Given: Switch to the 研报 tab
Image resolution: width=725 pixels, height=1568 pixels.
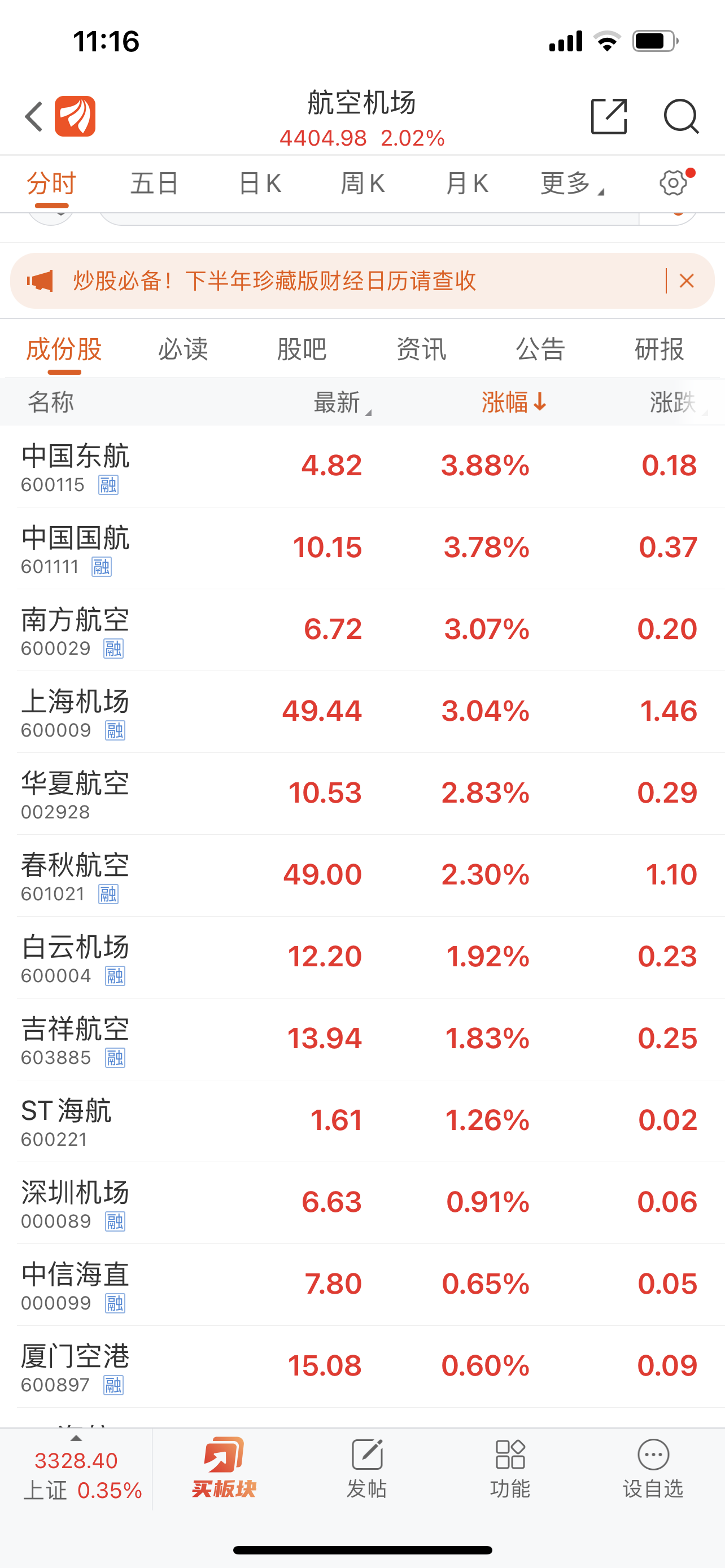Looking at the screenshot, I should (660, 349).
